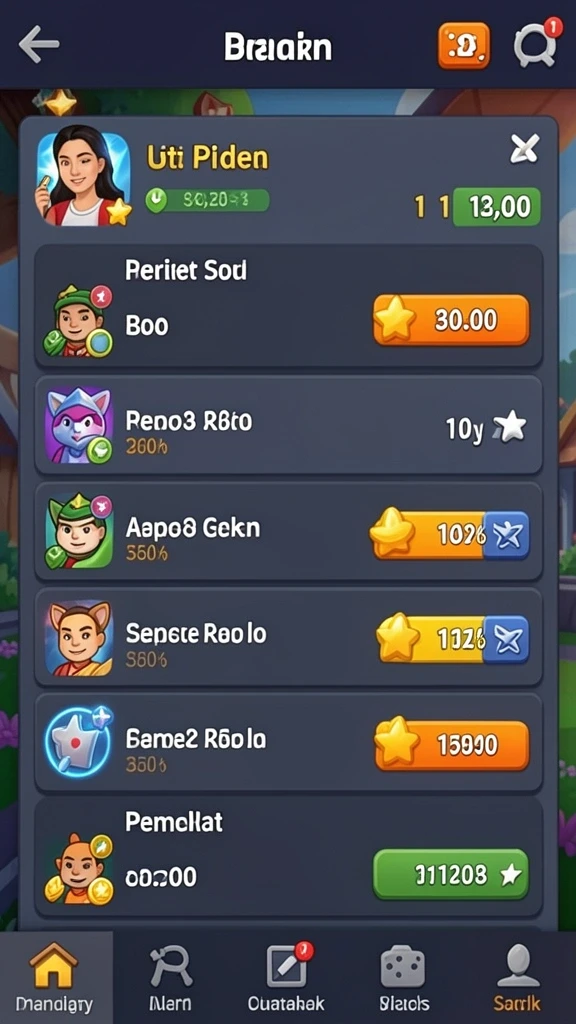Screen dimensions: 576x1024
Task: Open the orange icon in top bar
Action: 463,46
